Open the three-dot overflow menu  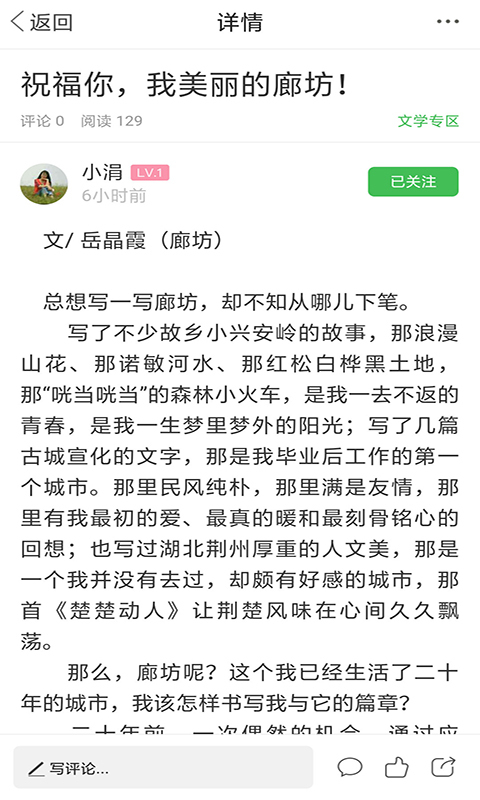pos(447,22)
